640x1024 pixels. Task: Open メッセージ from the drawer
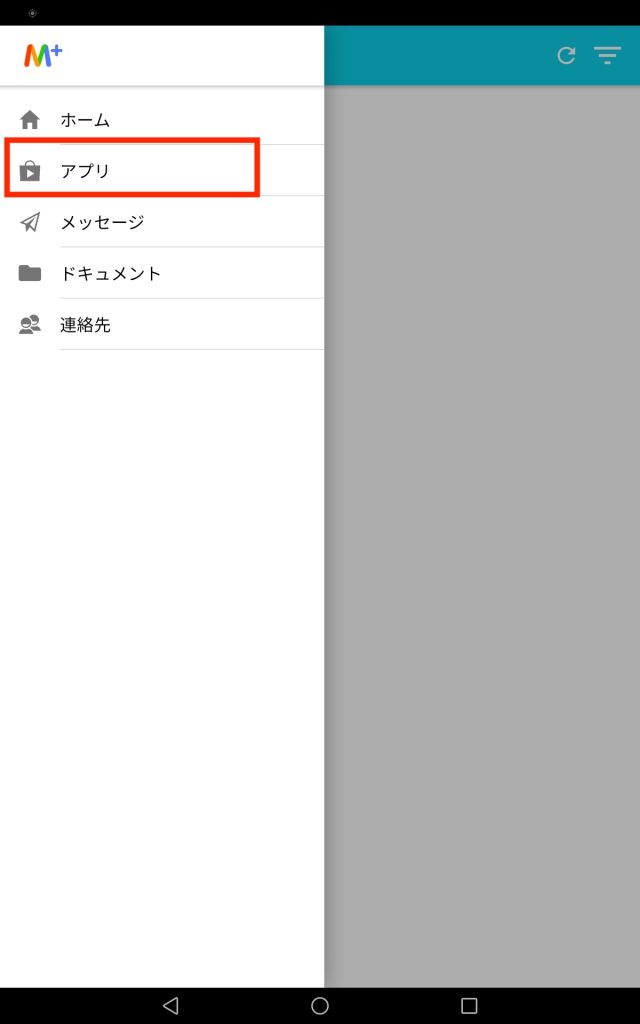[x=162, y=222]
